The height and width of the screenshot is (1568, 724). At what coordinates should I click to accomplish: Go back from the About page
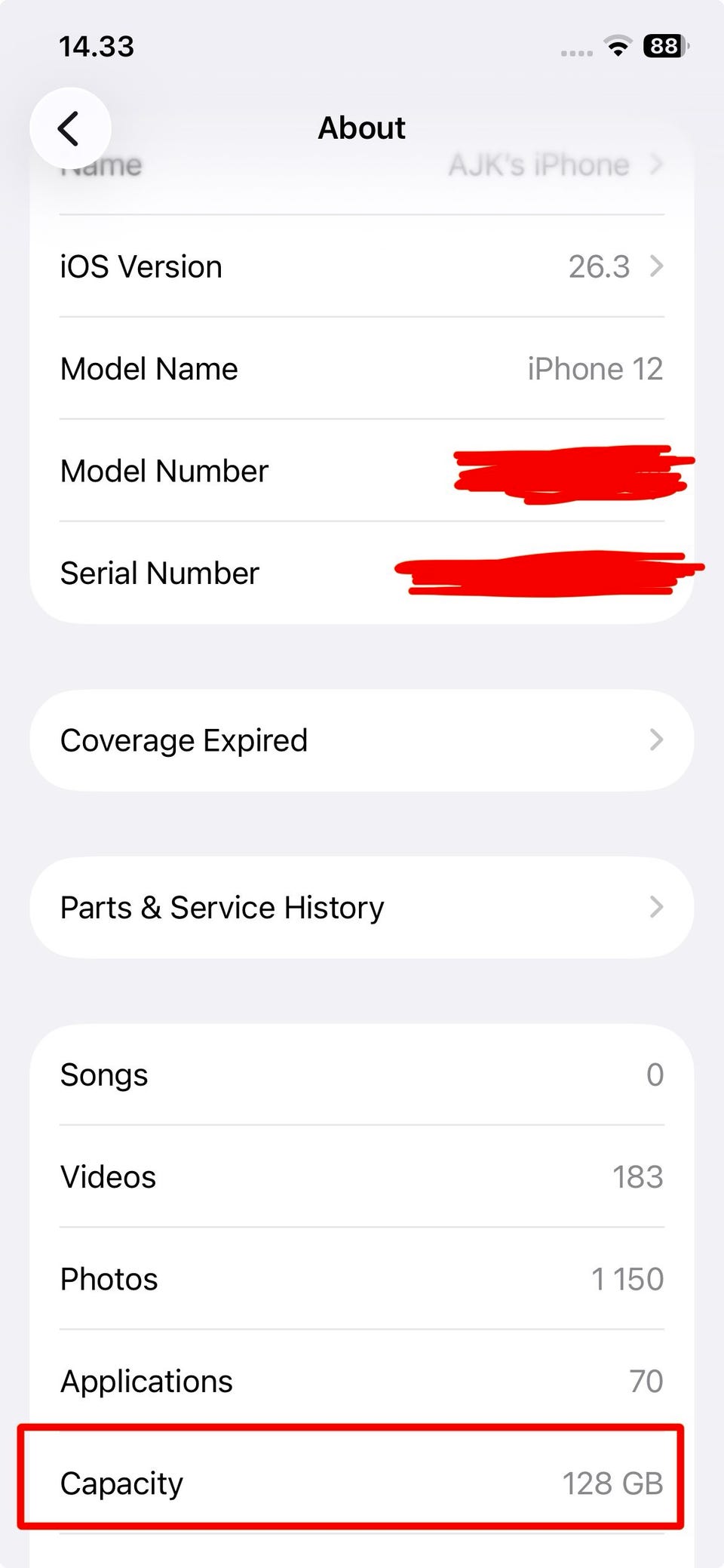click(x=70, y=128)
